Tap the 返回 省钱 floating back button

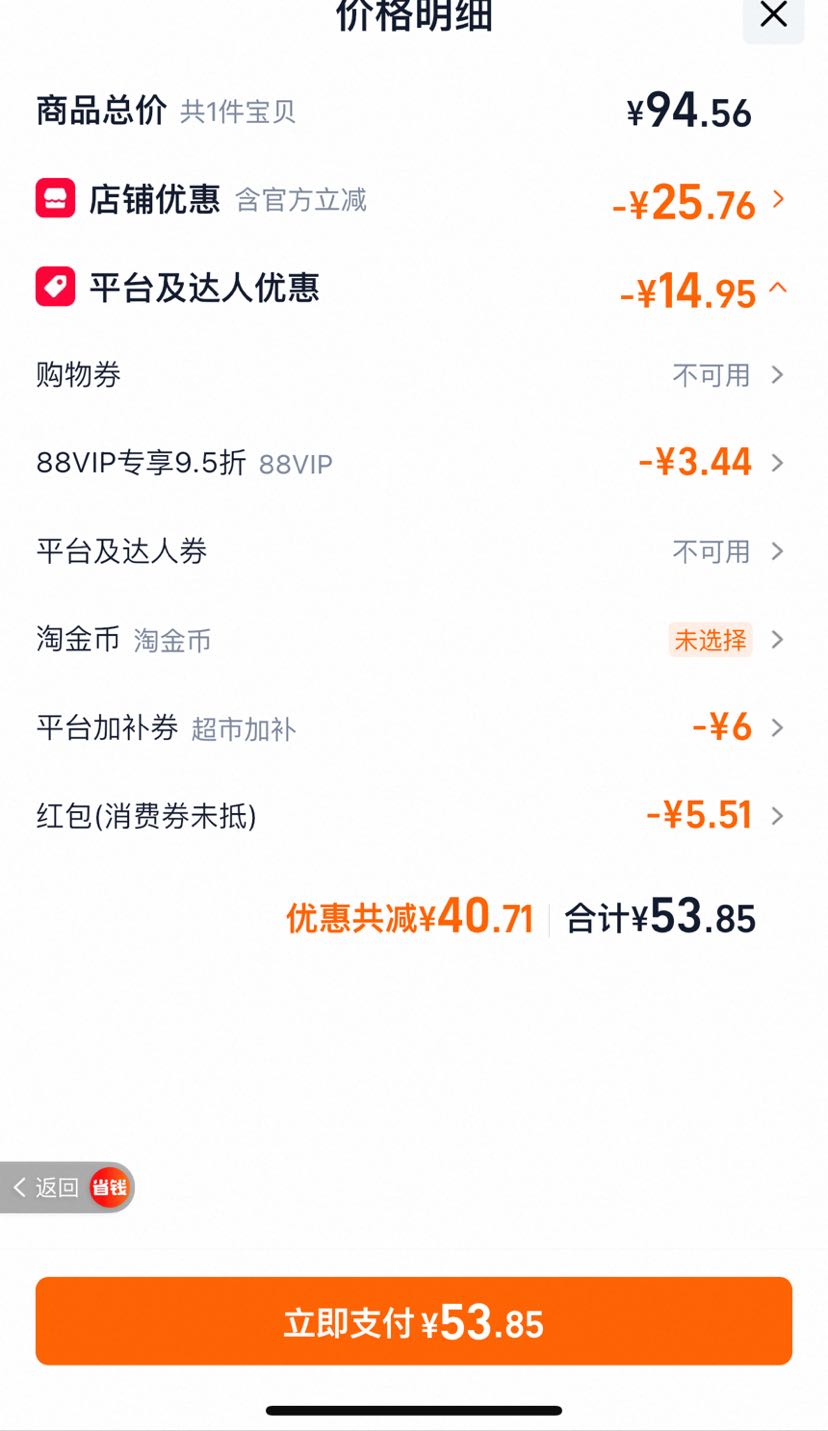point(67,1188)
